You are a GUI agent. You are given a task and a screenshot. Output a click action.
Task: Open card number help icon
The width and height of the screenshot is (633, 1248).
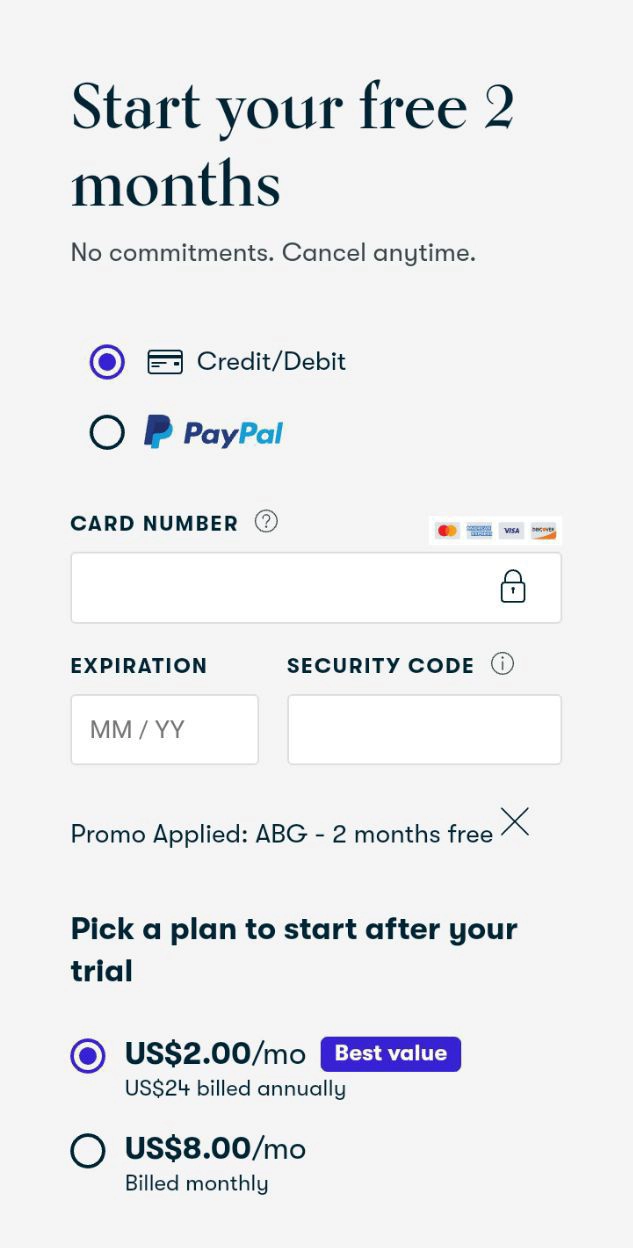[266, 522]
